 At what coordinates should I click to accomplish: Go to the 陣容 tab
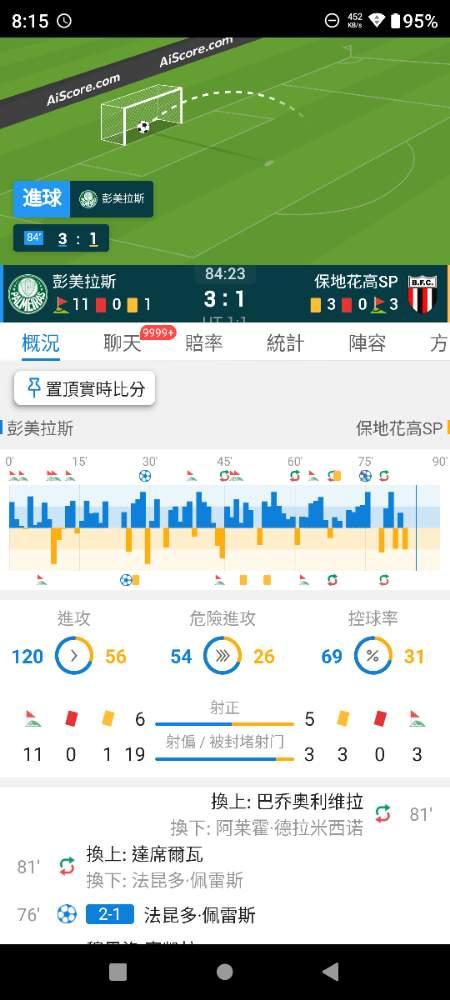pyautogui.click(x=367, y=343)
